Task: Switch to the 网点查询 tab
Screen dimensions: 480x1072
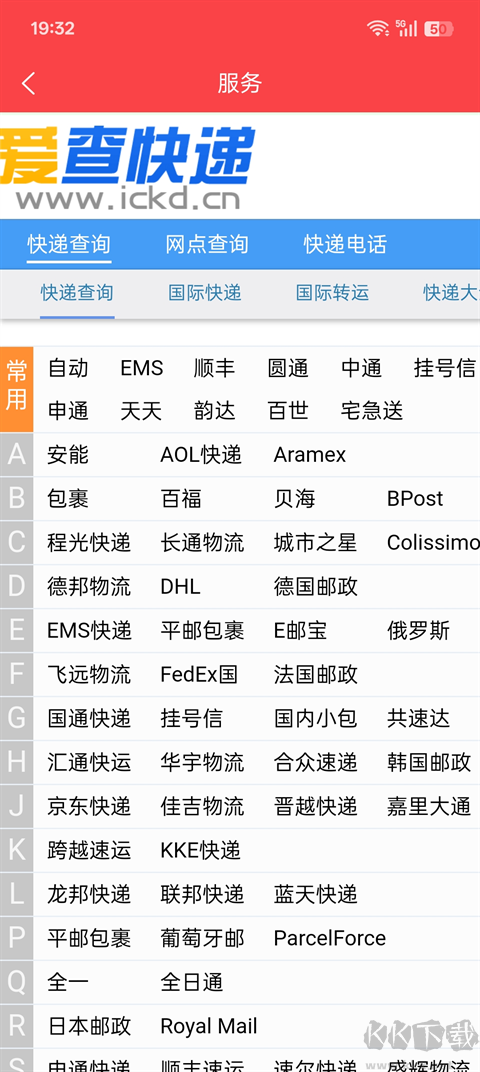Action: [206, 244]
